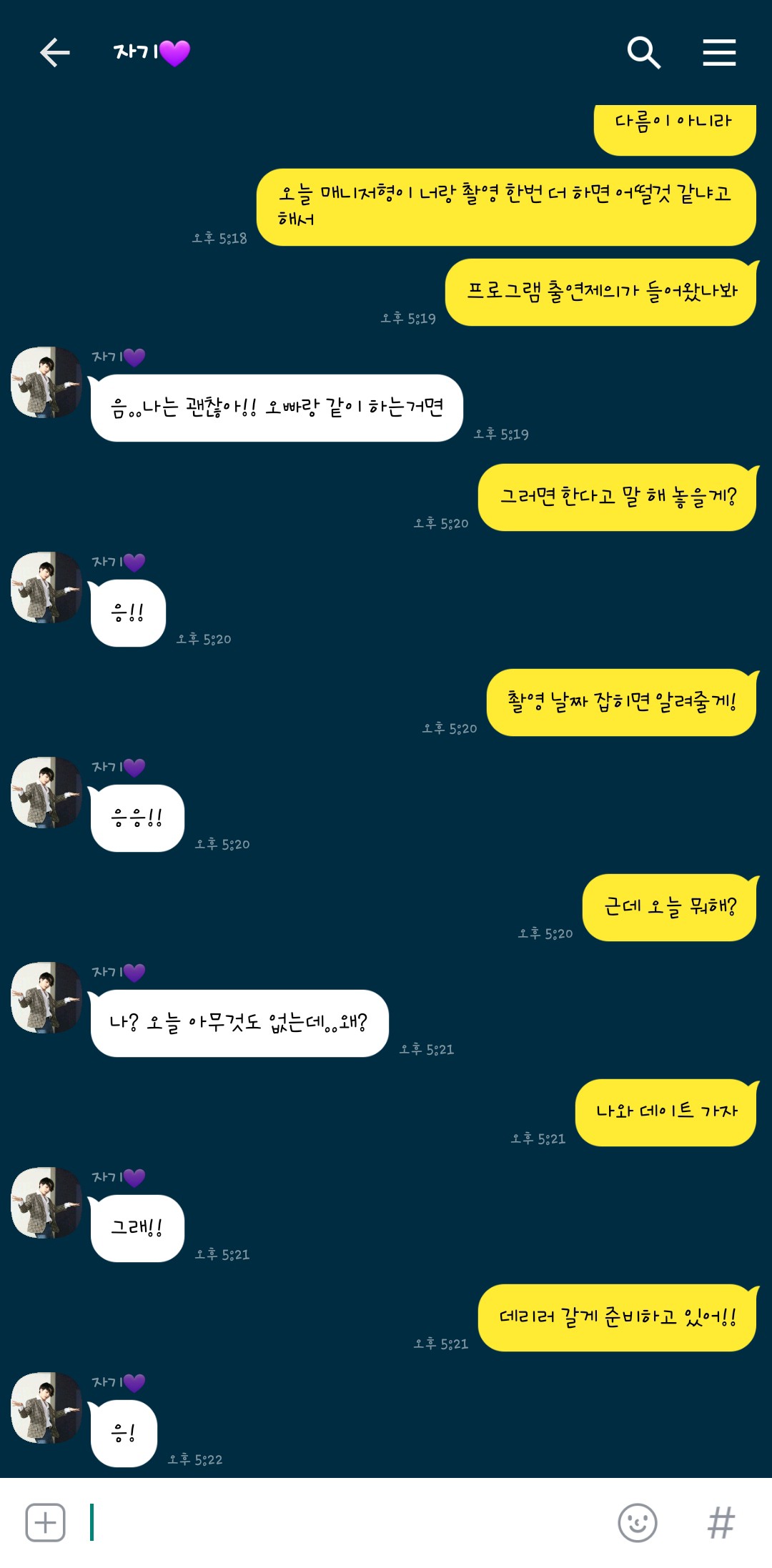Open the plus attachment options

pyautogui.click(x=45, y=1522)
